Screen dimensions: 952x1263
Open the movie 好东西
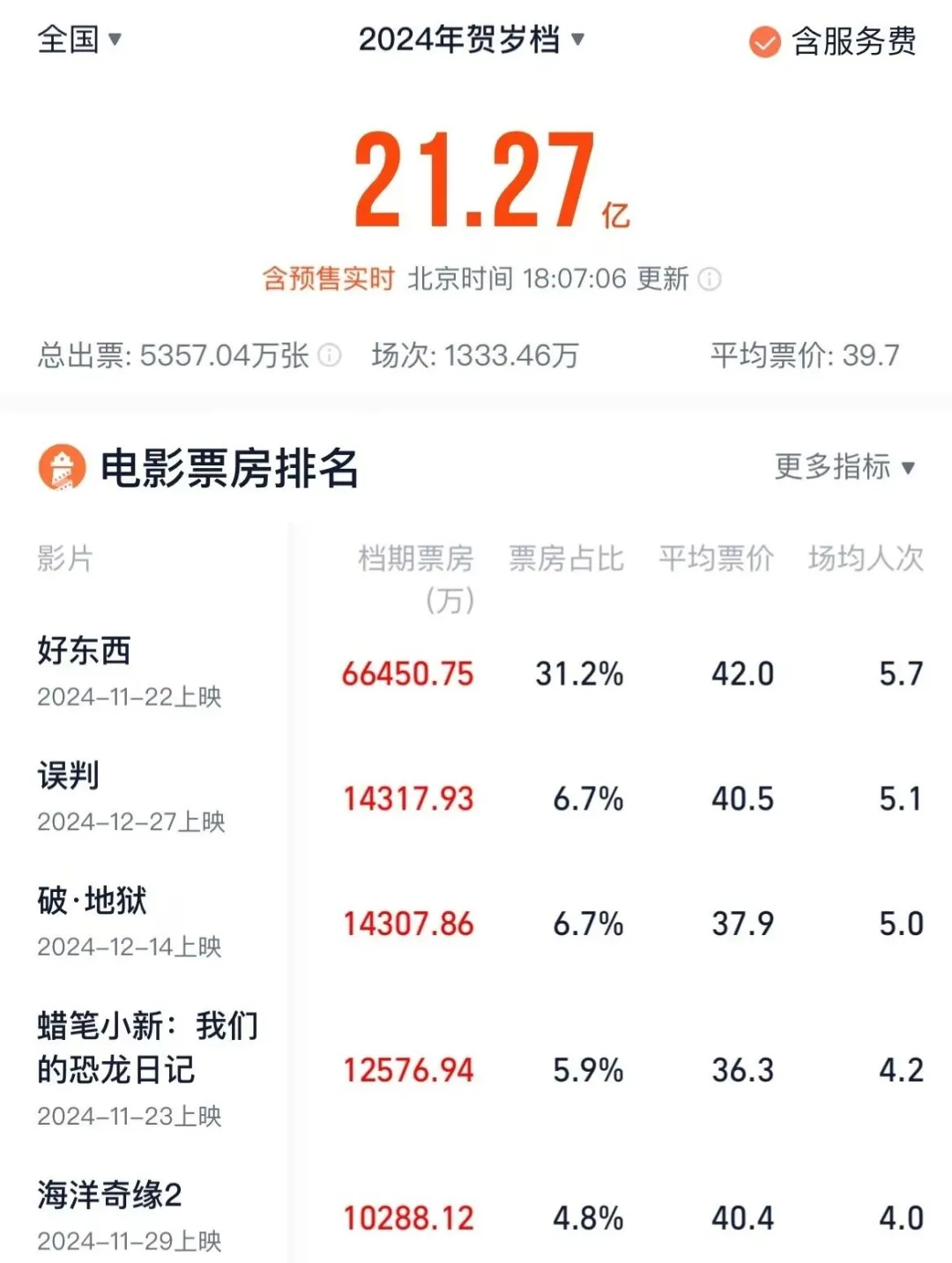pos(85,651)
